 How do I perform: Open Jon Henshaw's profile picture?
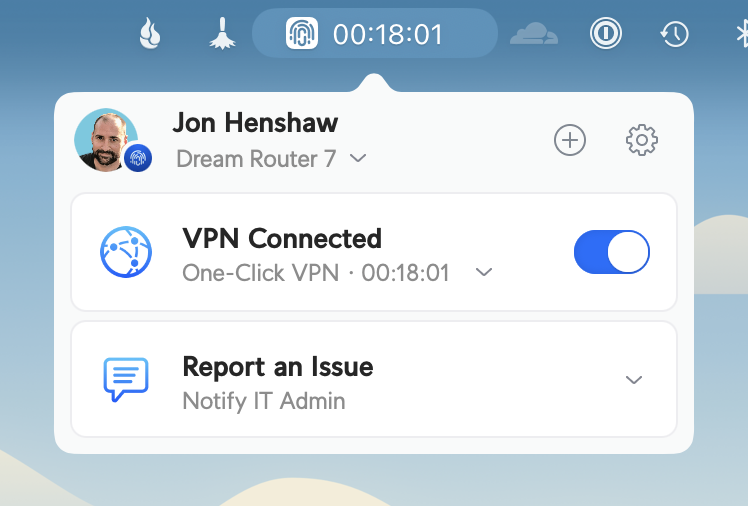point(106,140)
